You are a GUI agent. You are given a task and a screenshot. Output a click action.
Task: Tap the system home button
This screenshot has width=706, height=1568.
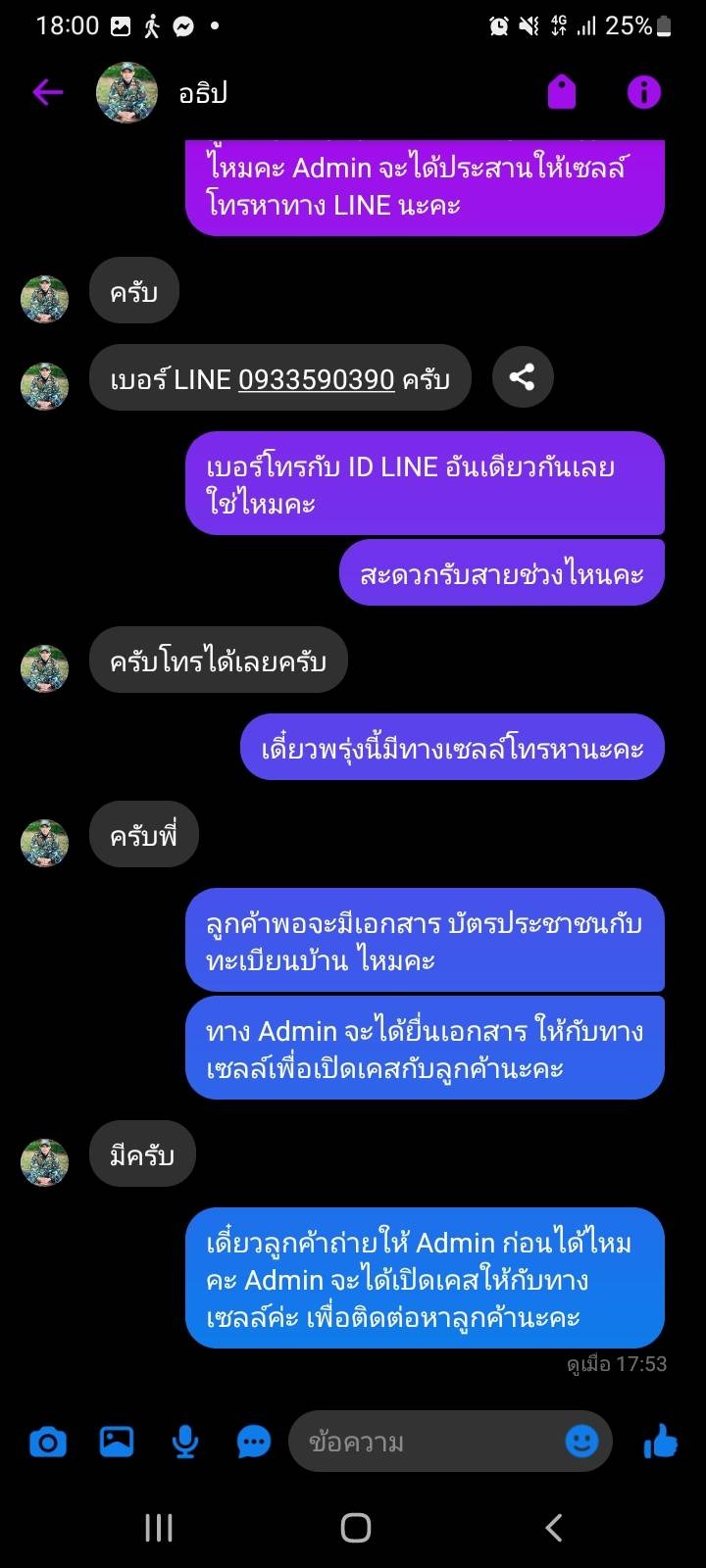click(355, 1527)
